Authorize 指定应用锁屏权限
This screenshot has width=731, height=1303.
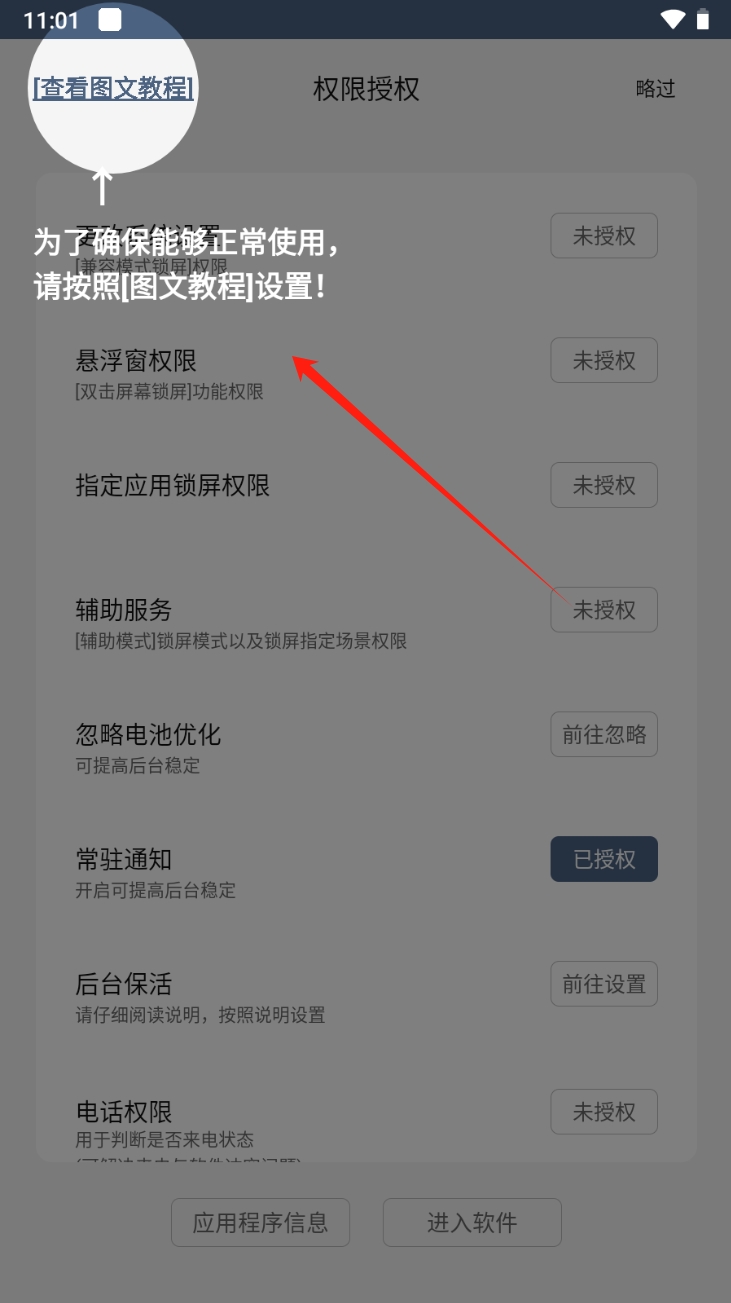(603, 485)
